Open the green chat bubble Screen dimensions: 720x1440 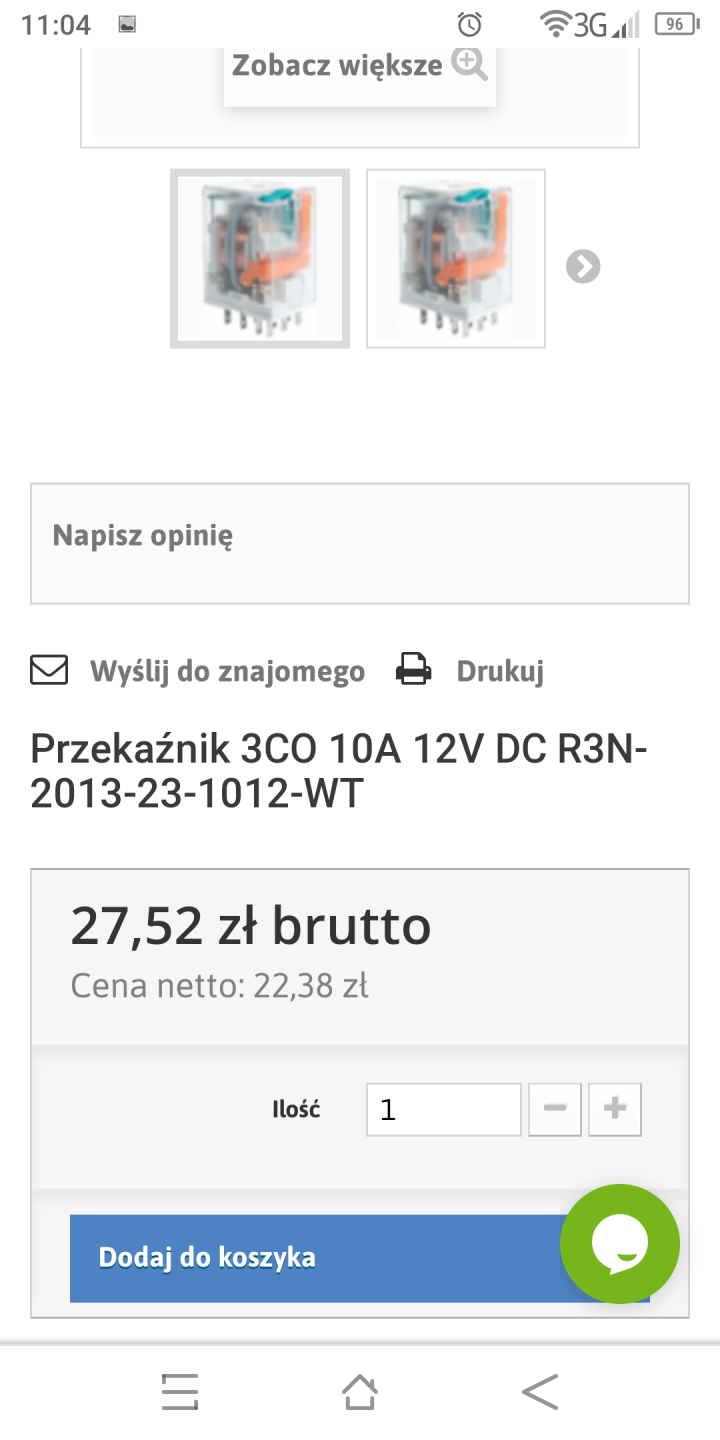(x=620, y=1244)
